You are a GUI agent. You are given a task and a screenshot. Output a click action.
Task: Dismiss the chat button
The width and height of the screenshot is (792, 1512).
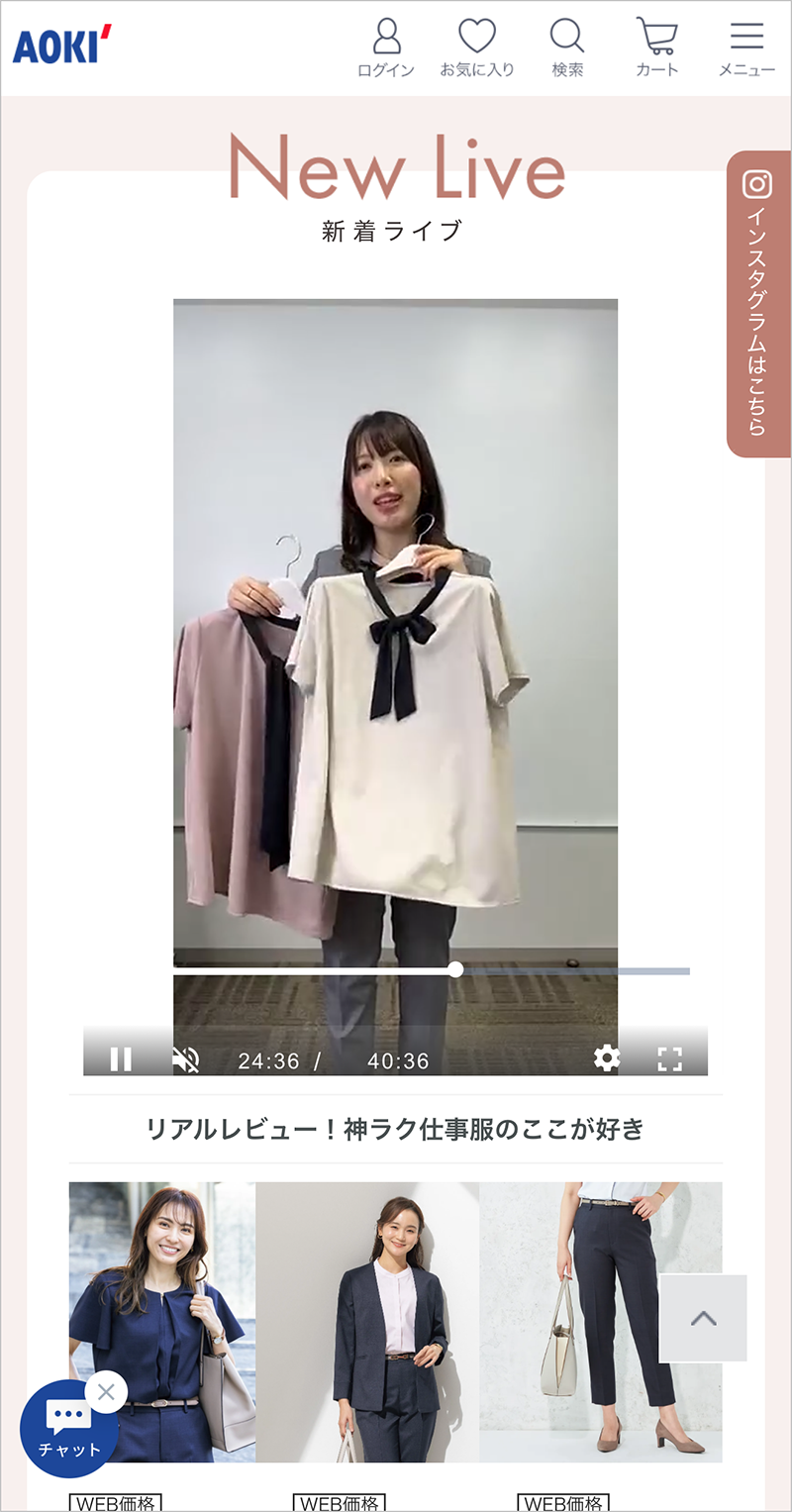(106, 1392)
